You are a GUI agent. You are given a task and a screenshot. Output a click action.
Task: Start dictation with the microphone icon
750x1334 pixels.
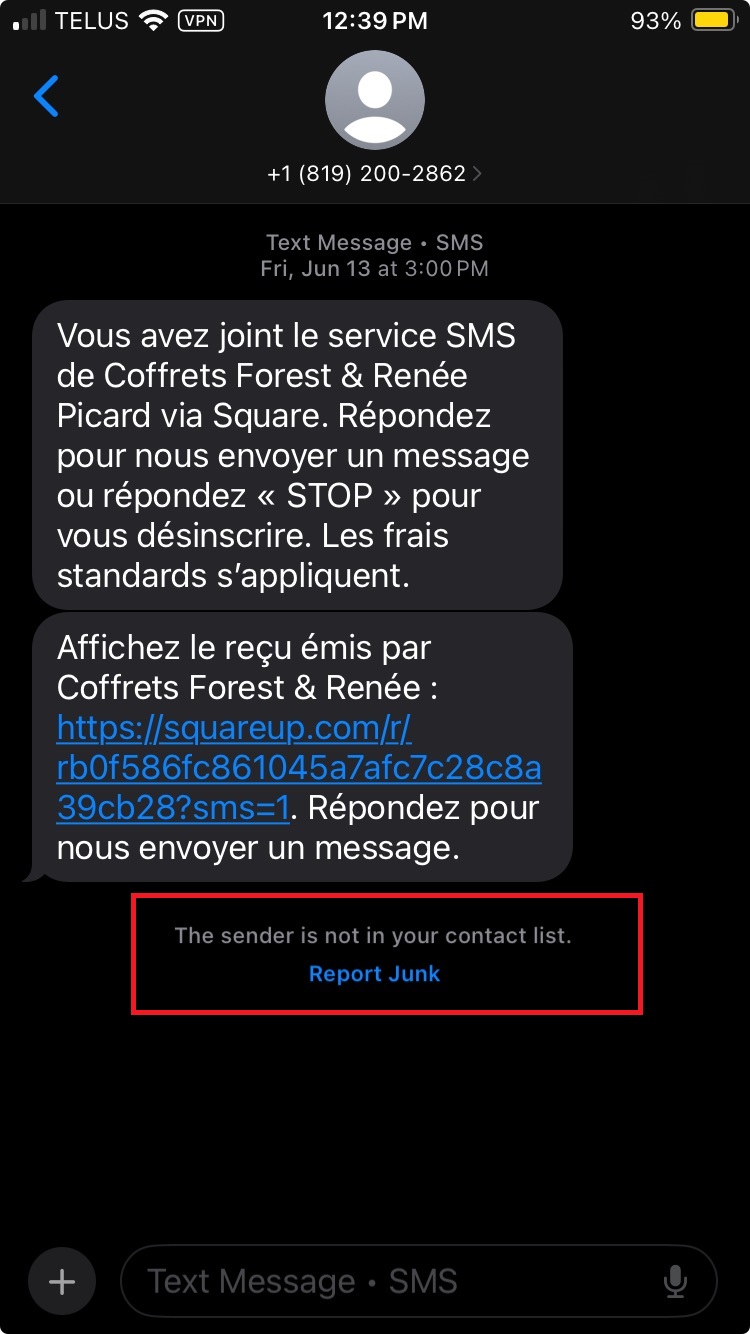pyautogui.click(x=677, y=1281)
